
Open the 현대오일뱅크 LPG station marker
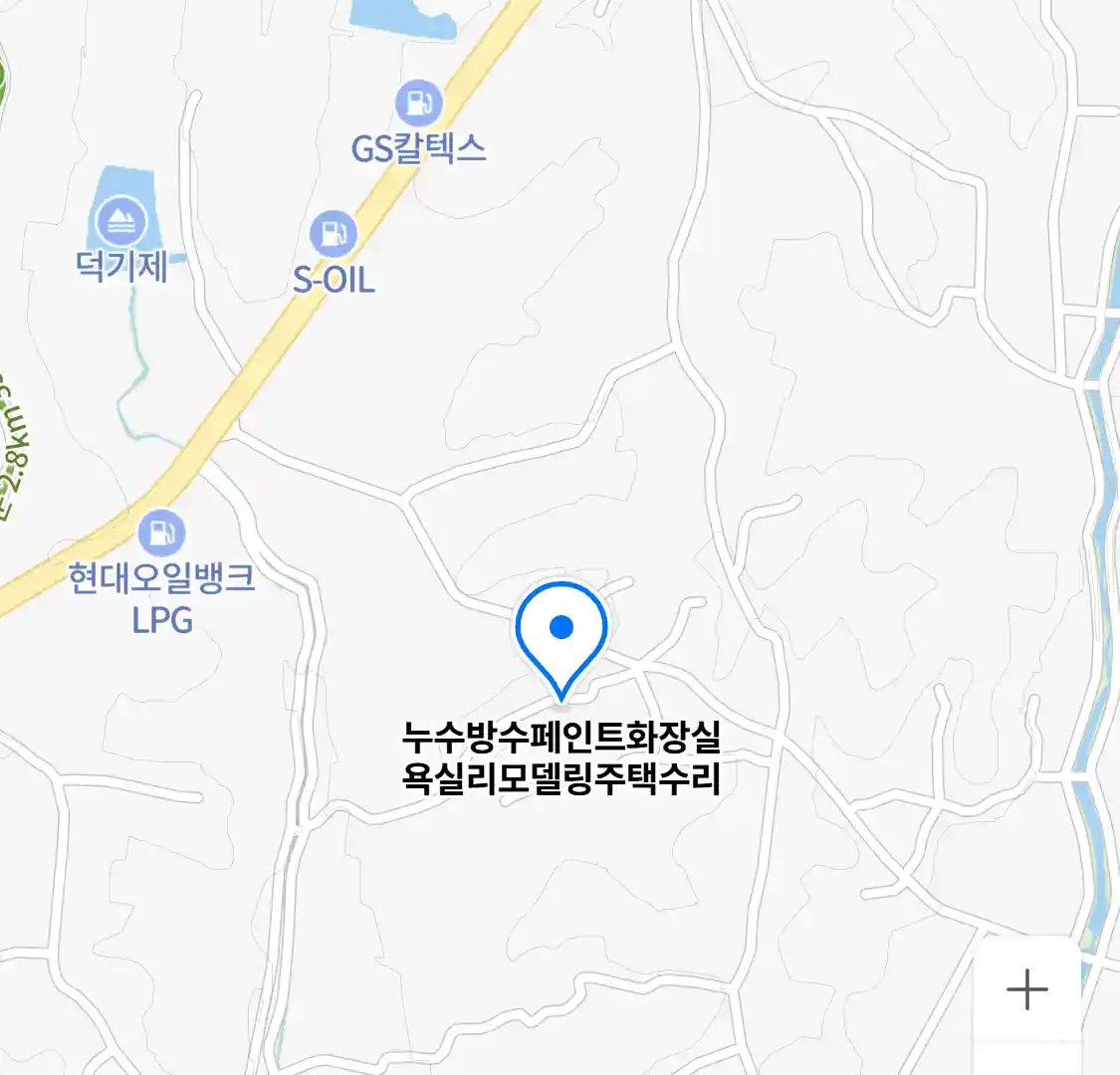pyautogui.click(x=161, y=534)
